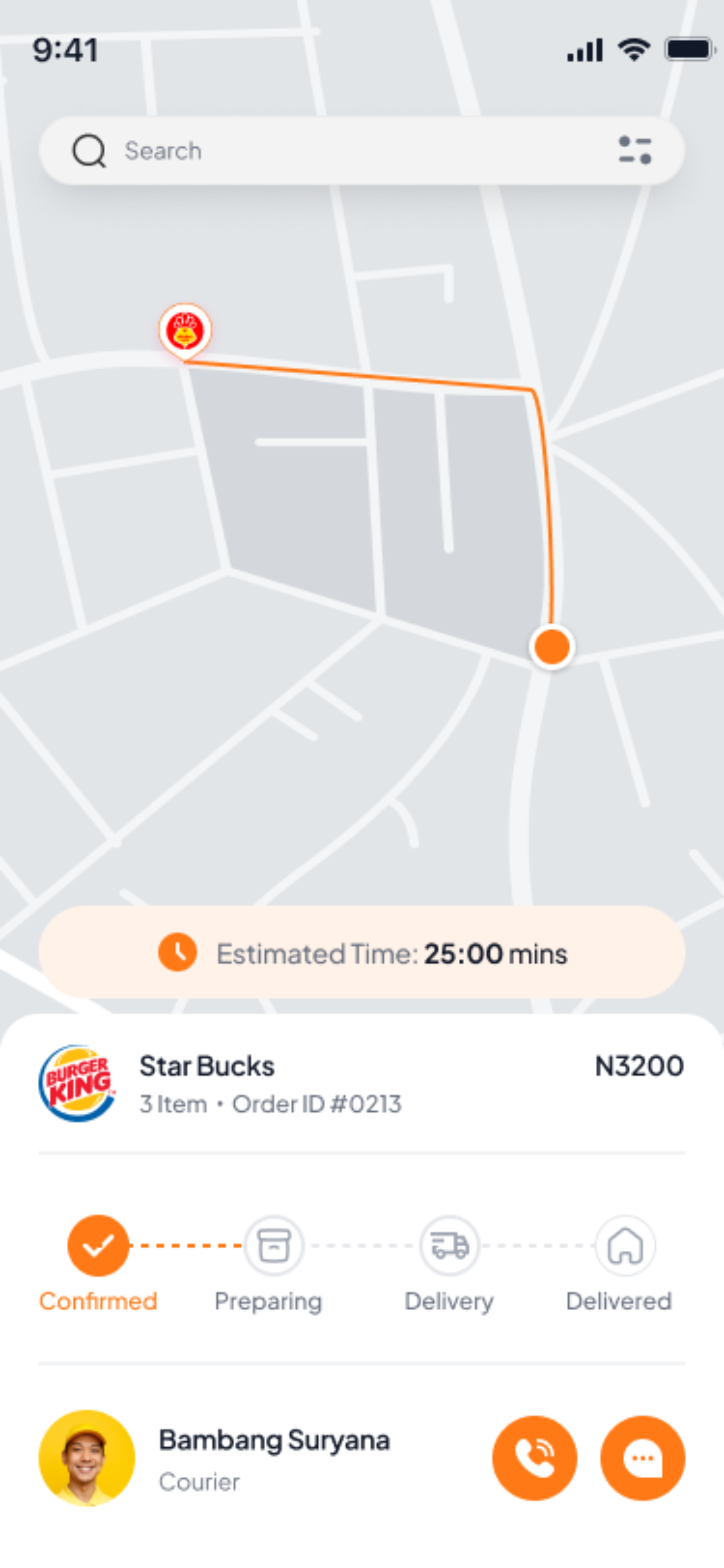
Task: Open the search filter controls icon
Action: (635, 150)
